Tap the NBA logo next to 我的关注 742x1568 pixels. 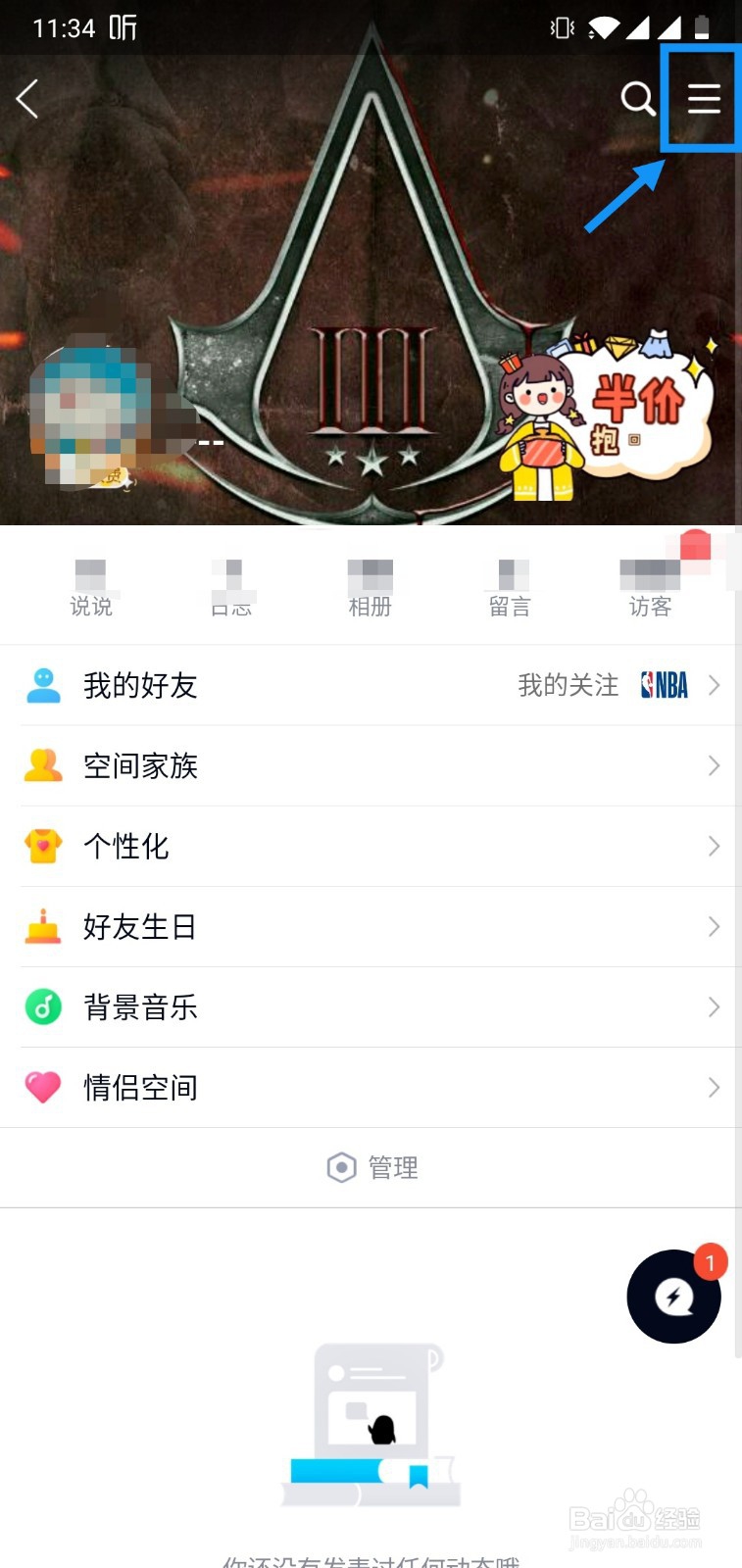tap(665, 685)
